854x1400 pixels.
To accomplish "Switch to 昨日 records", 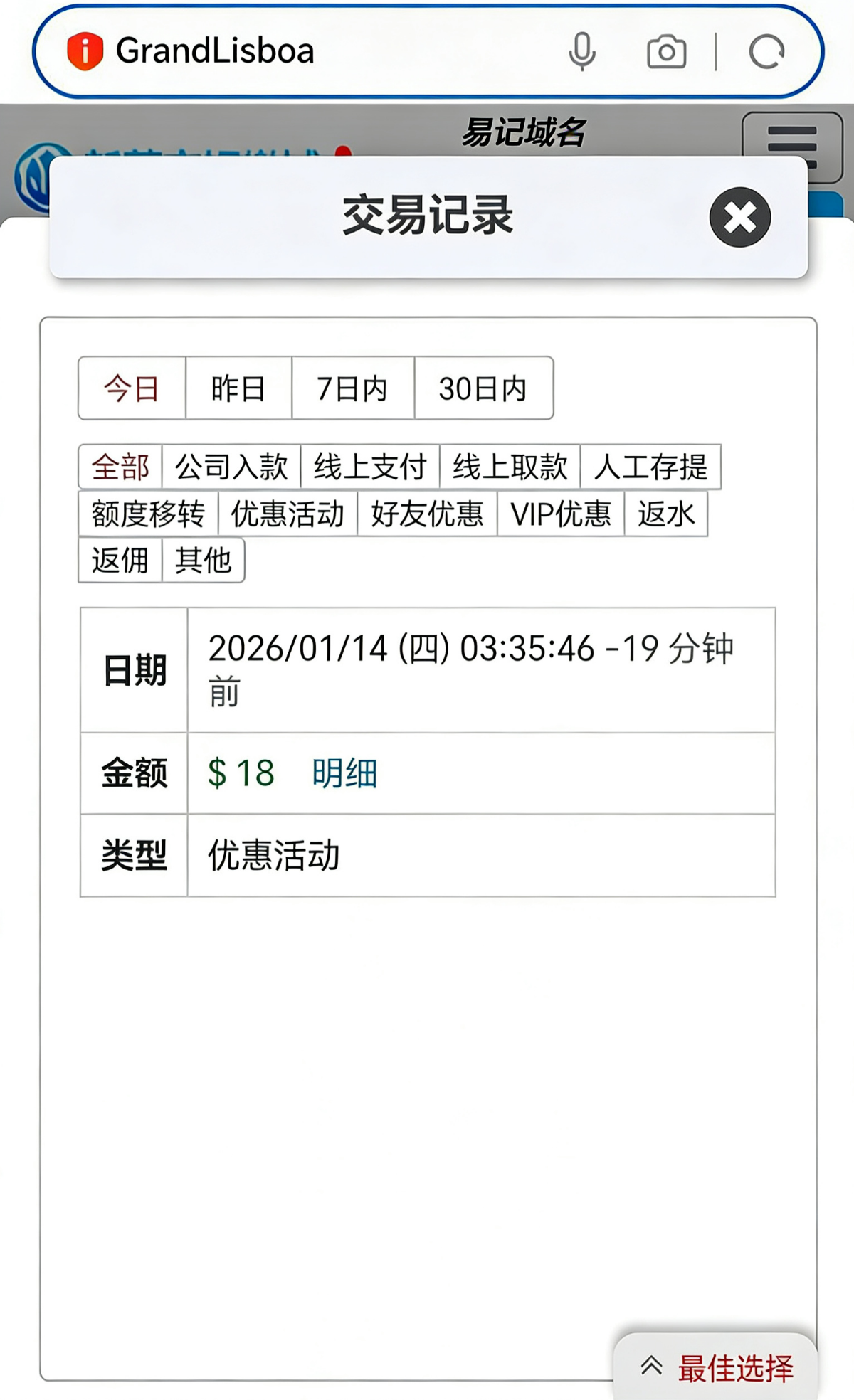I will click(x=238, y=388).
